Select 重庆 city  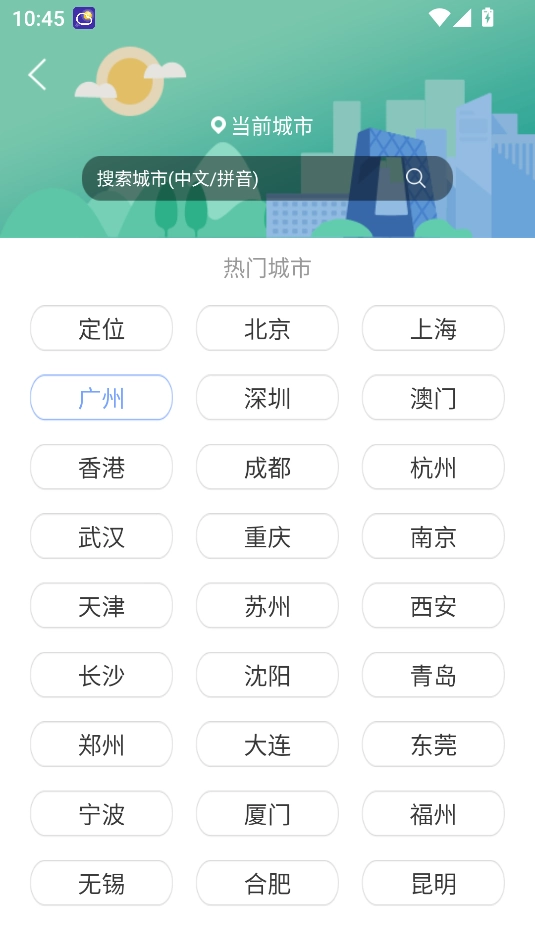click(268, 536)
